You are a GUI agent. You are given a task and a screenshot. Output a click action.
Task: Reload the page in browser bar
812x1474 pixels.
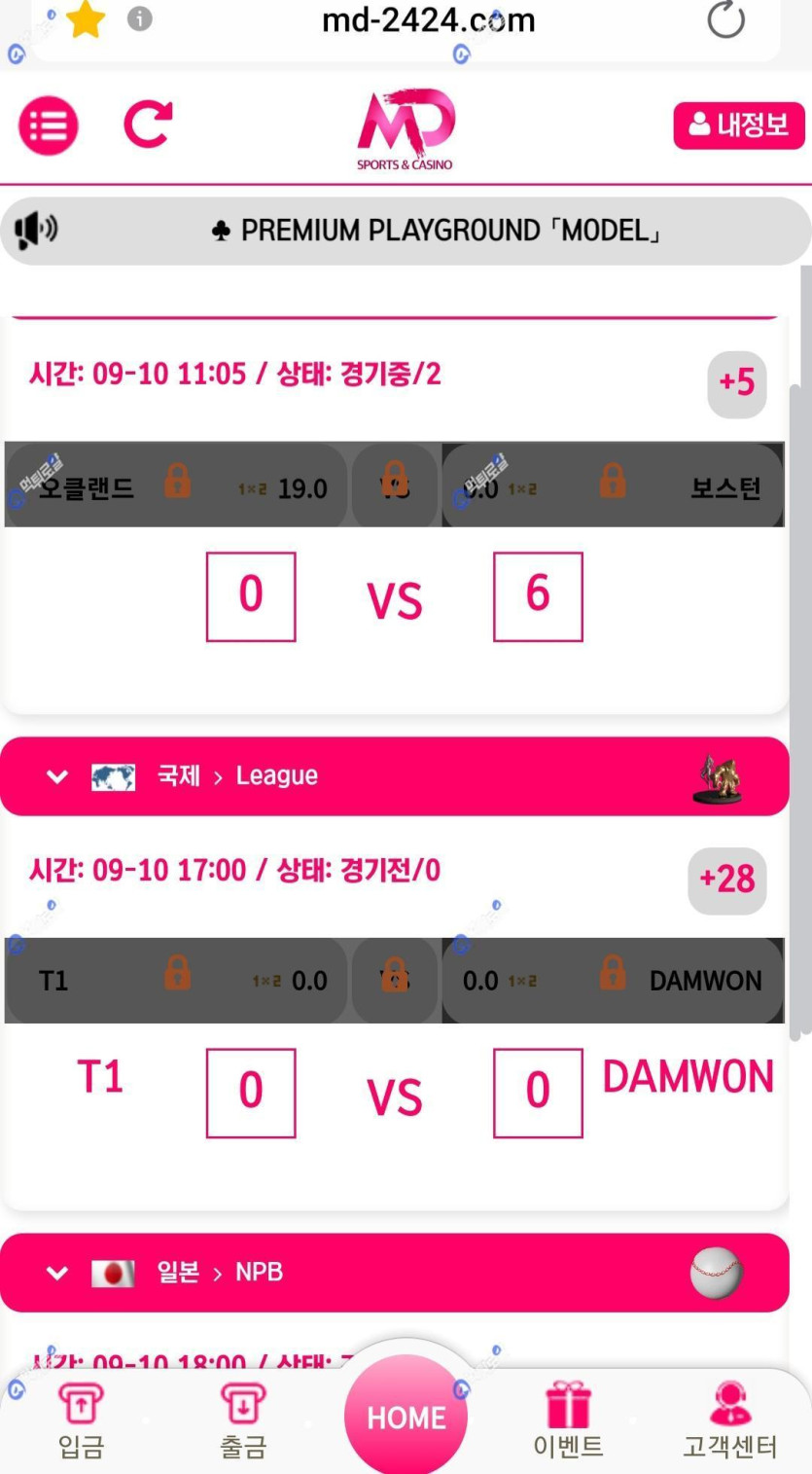[725, 20]
